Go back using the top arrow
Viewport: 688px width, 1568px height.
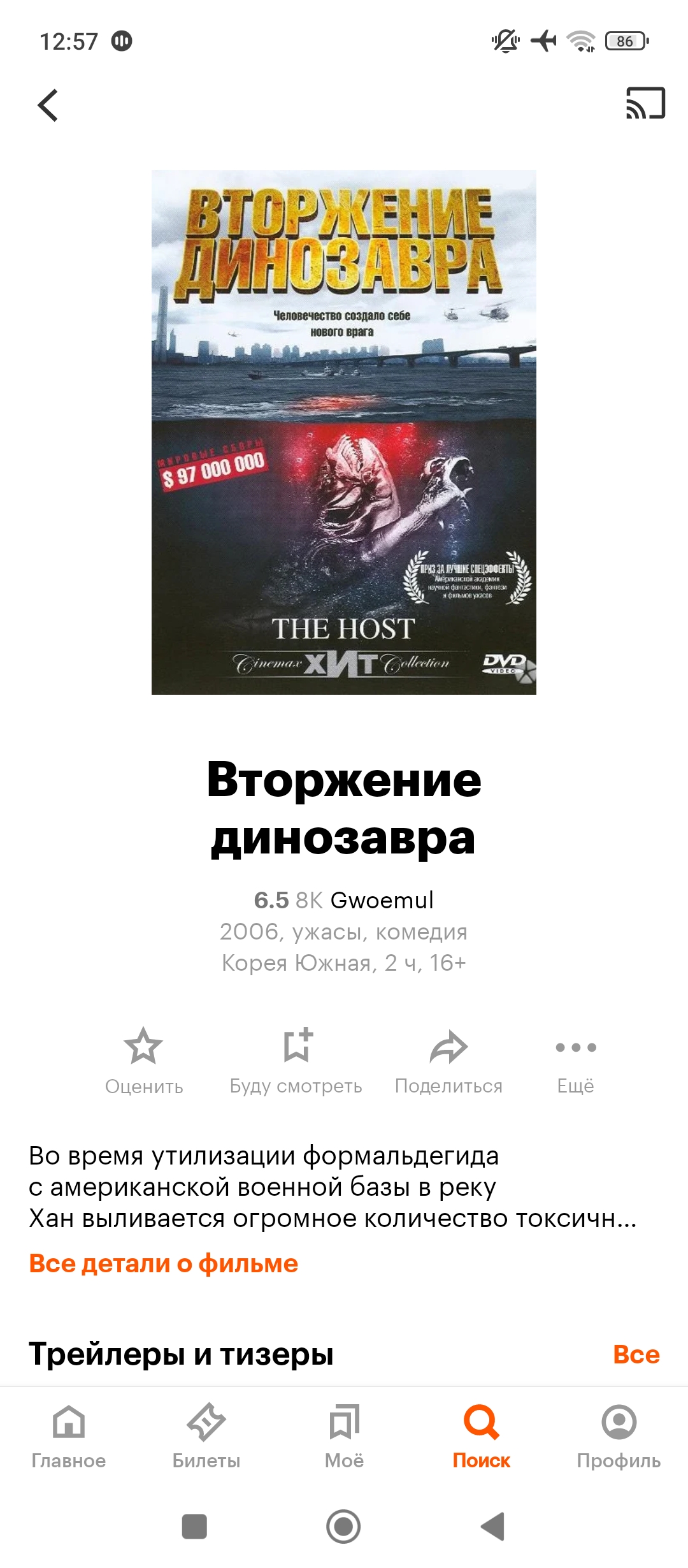click(x=48, y=105)
